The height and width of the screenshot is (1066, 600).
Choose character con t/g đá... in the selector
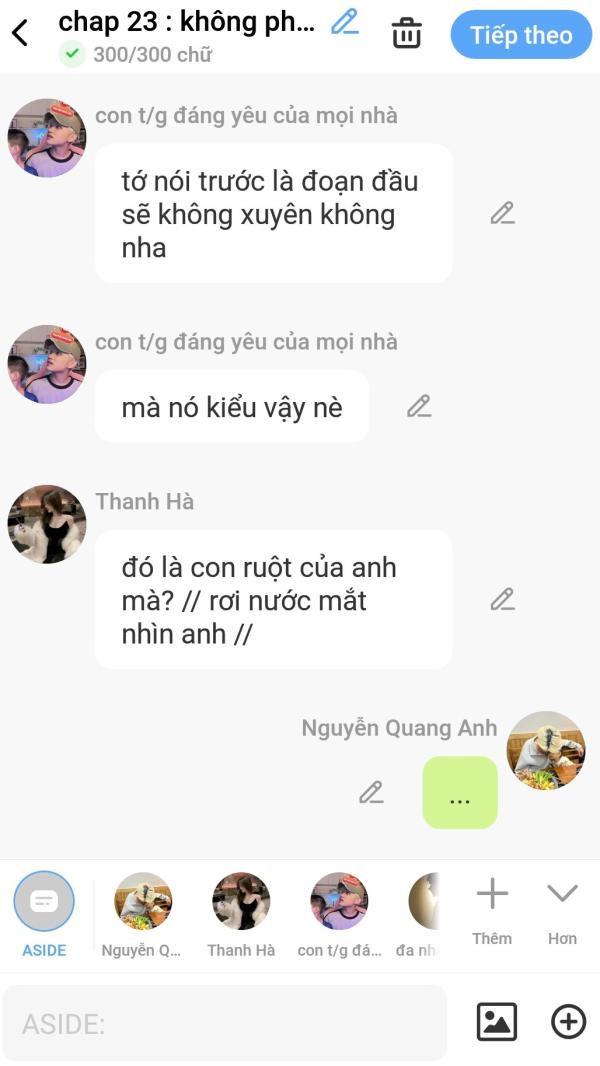coord(339,914)
